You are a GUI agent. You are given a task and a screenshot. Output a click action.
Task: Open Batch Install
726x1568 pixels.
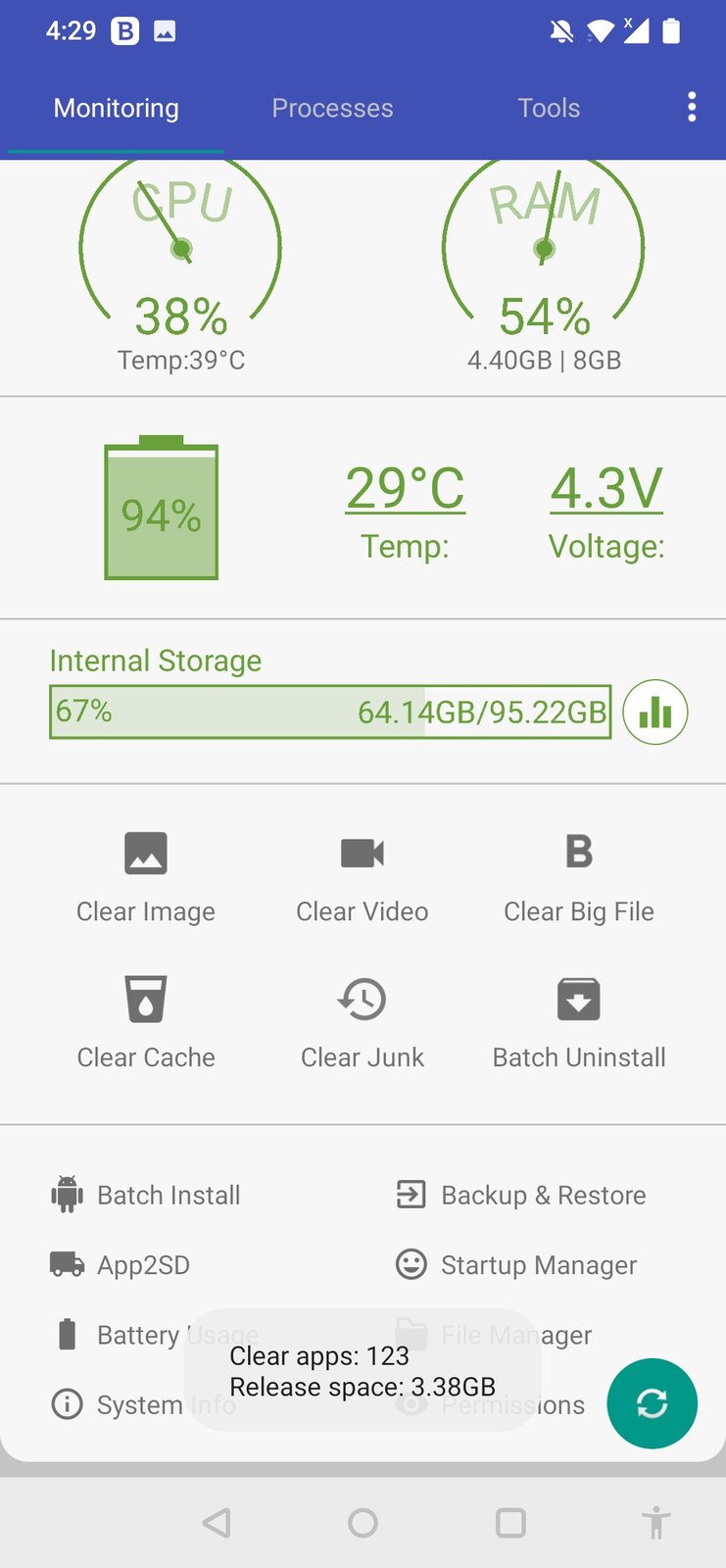tap(147, 1196)
